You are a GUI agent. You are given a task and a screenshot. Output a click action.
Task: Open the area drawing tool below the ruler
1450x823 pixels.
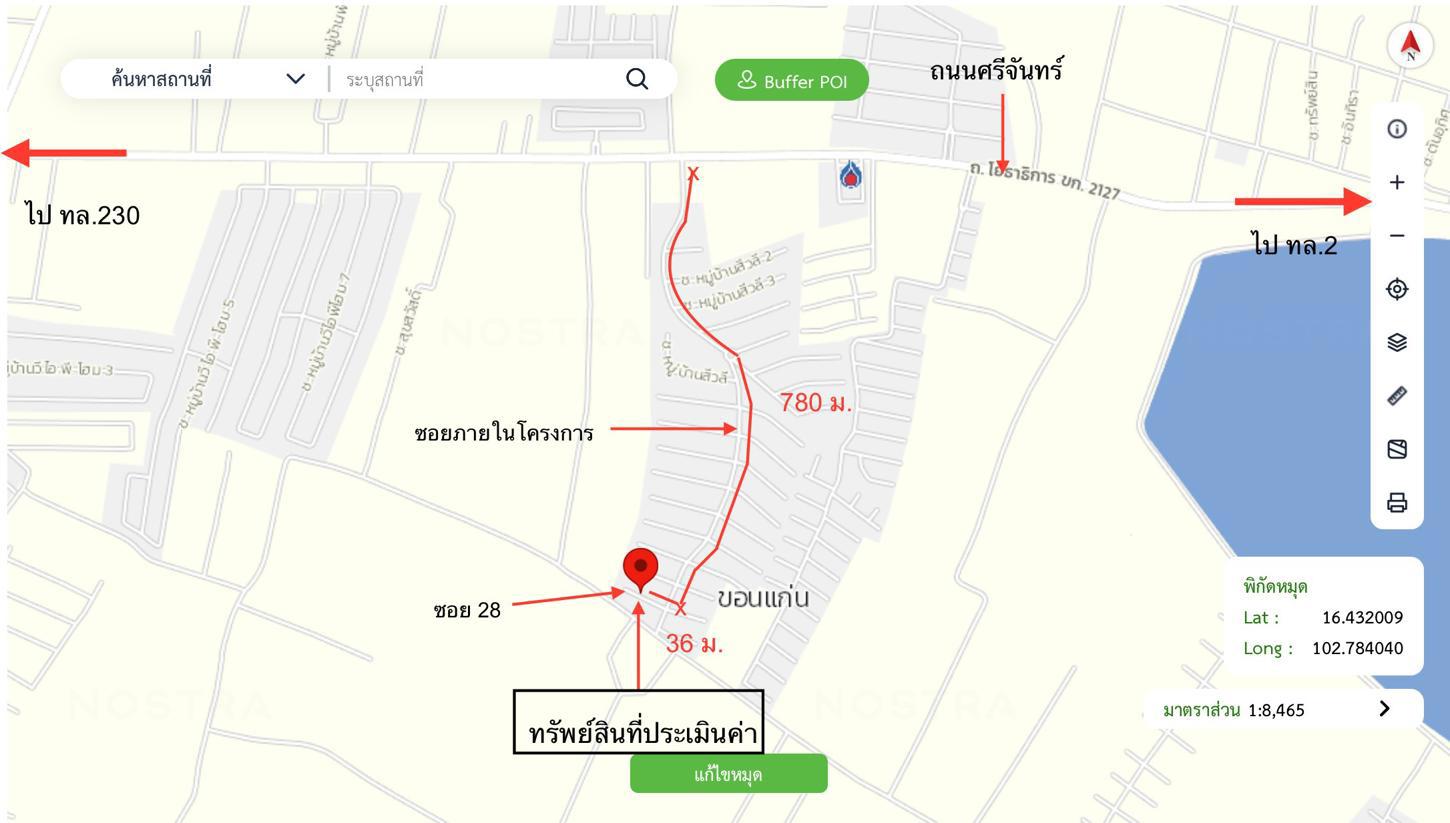coord(1397,449)
